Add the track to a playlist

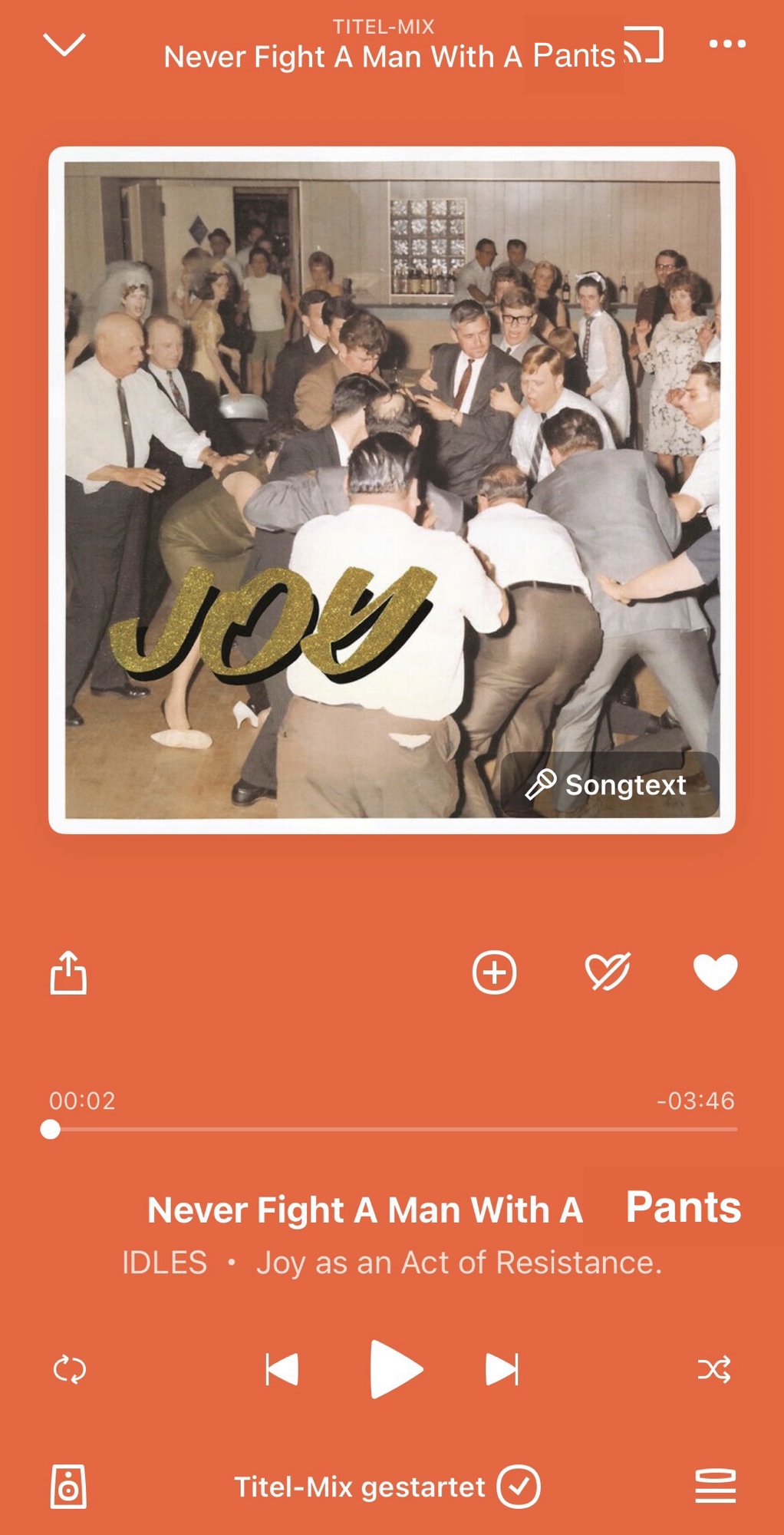pyautogui.click(x=494, y=972)
